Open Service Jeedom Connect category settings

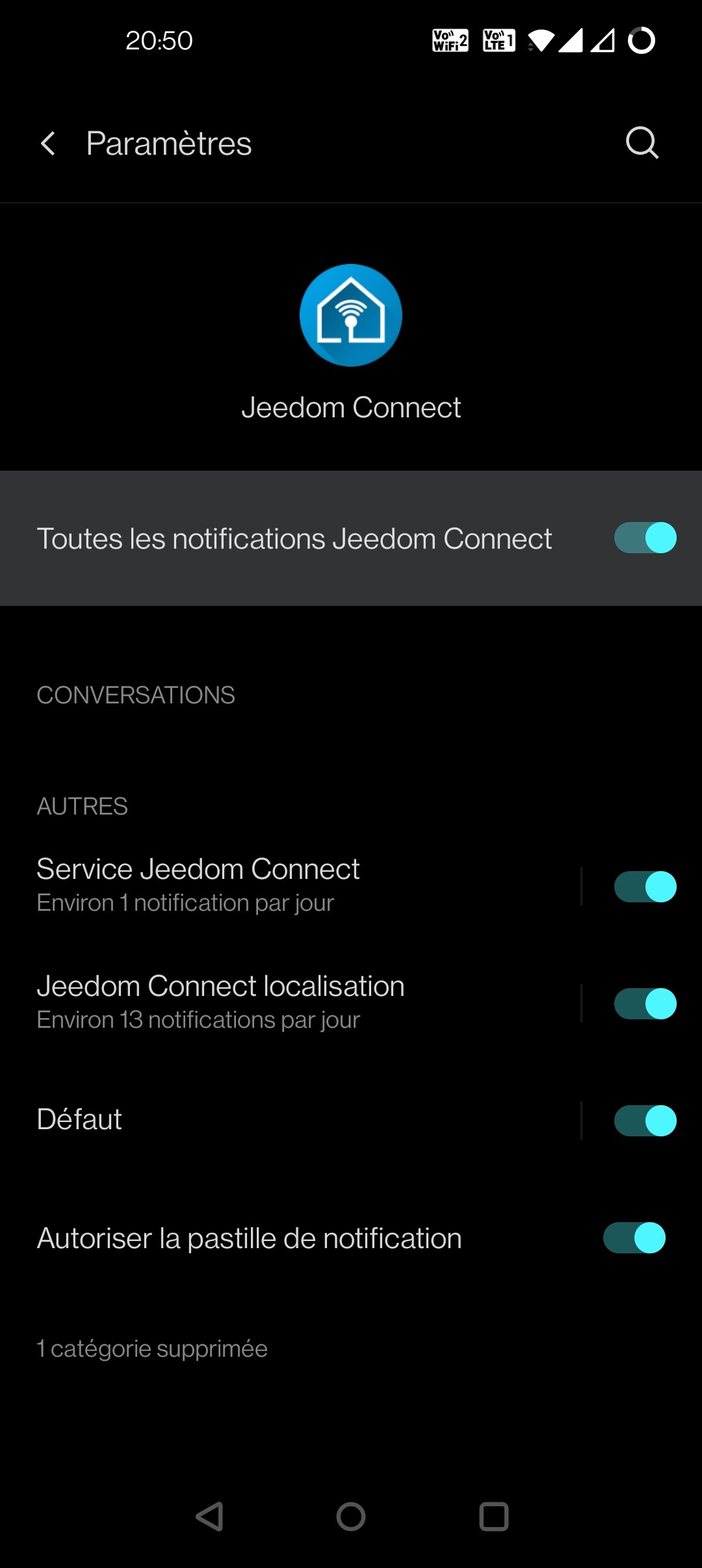(260, 885)
